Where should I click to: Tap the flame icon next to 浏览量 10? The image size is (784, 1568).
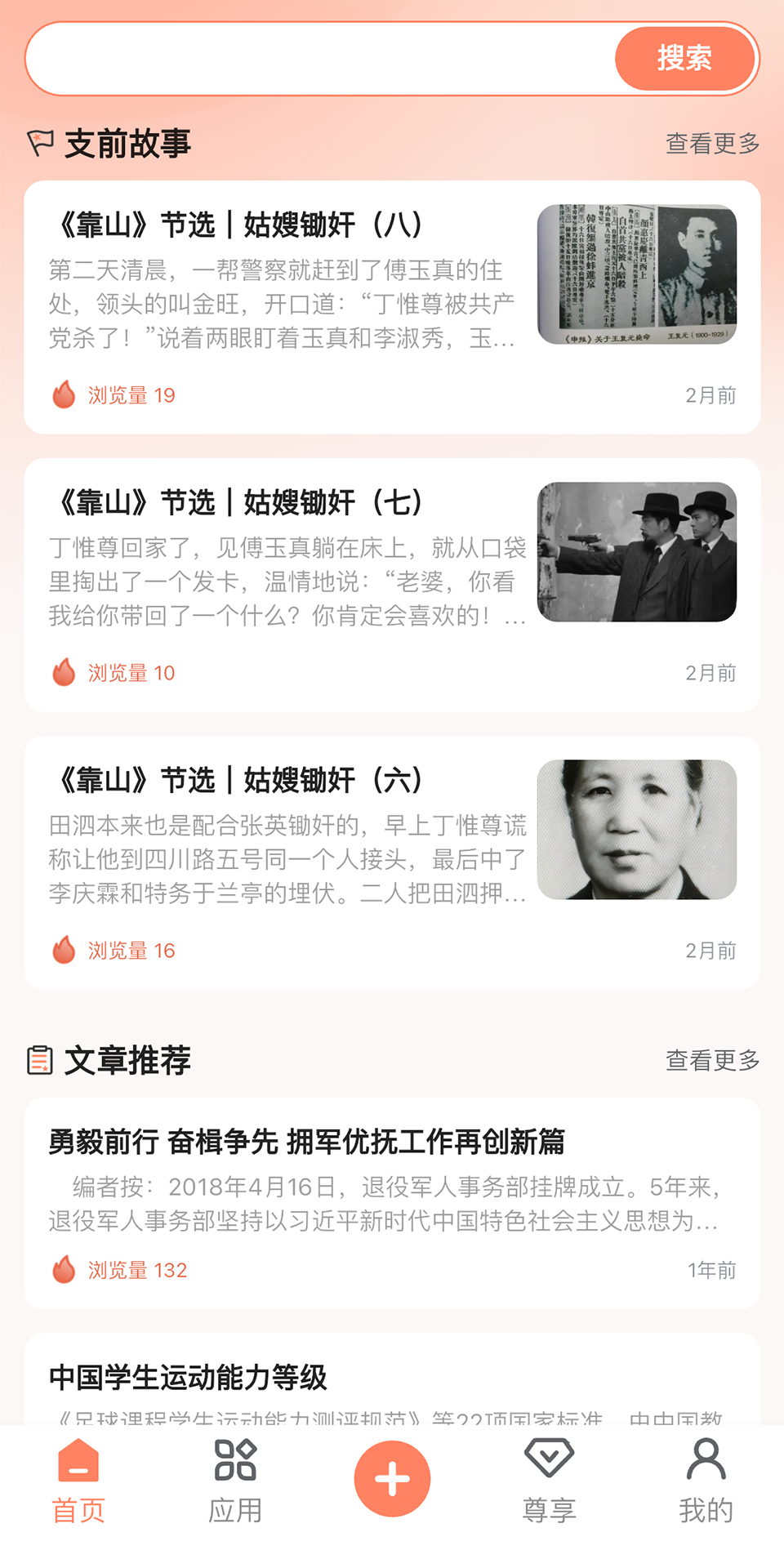(64, 672)
